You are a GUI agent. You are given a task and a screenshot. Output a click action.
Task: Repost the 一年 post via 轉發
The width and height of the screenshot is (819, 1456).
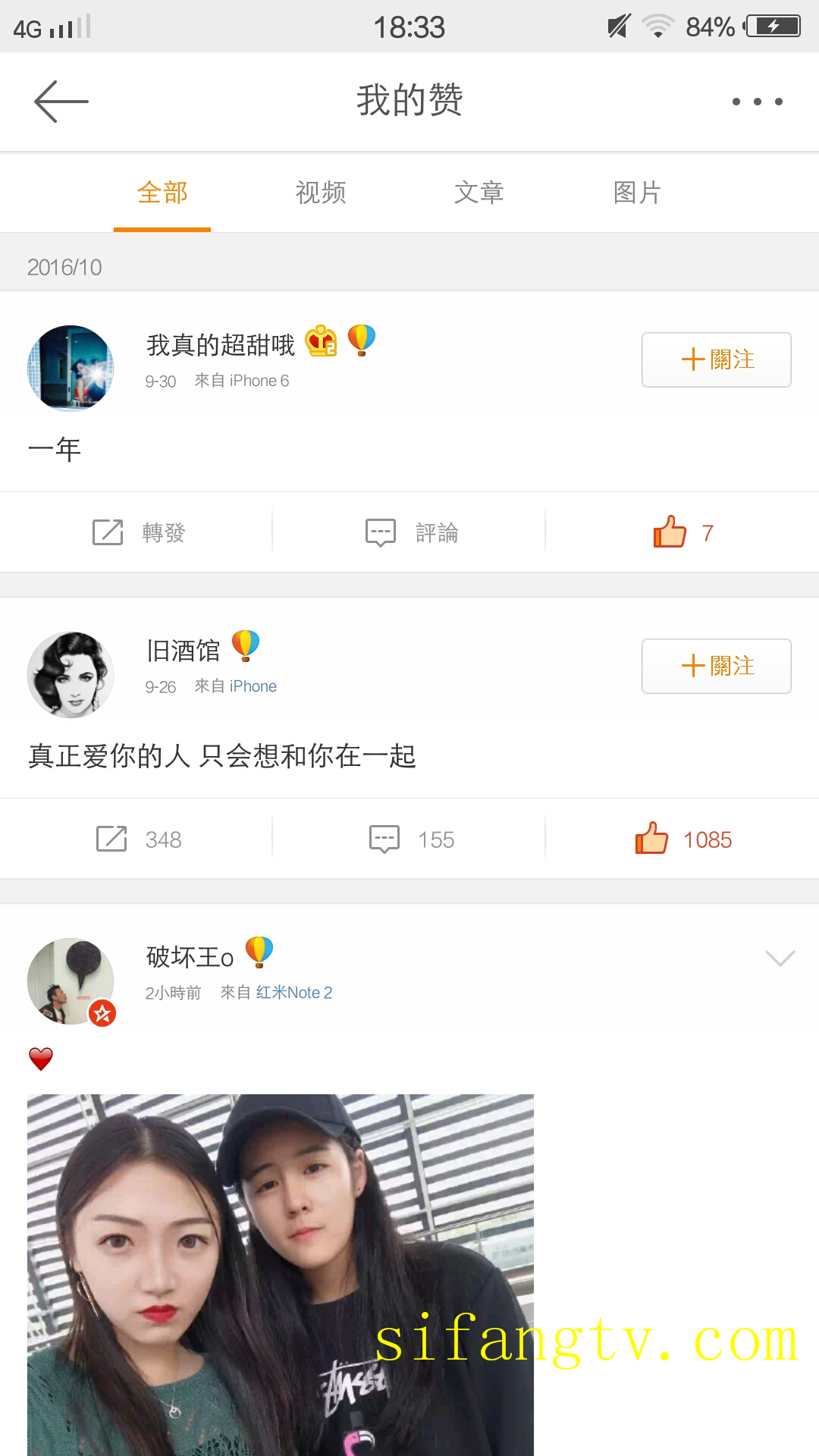click(x=138, y=532)
